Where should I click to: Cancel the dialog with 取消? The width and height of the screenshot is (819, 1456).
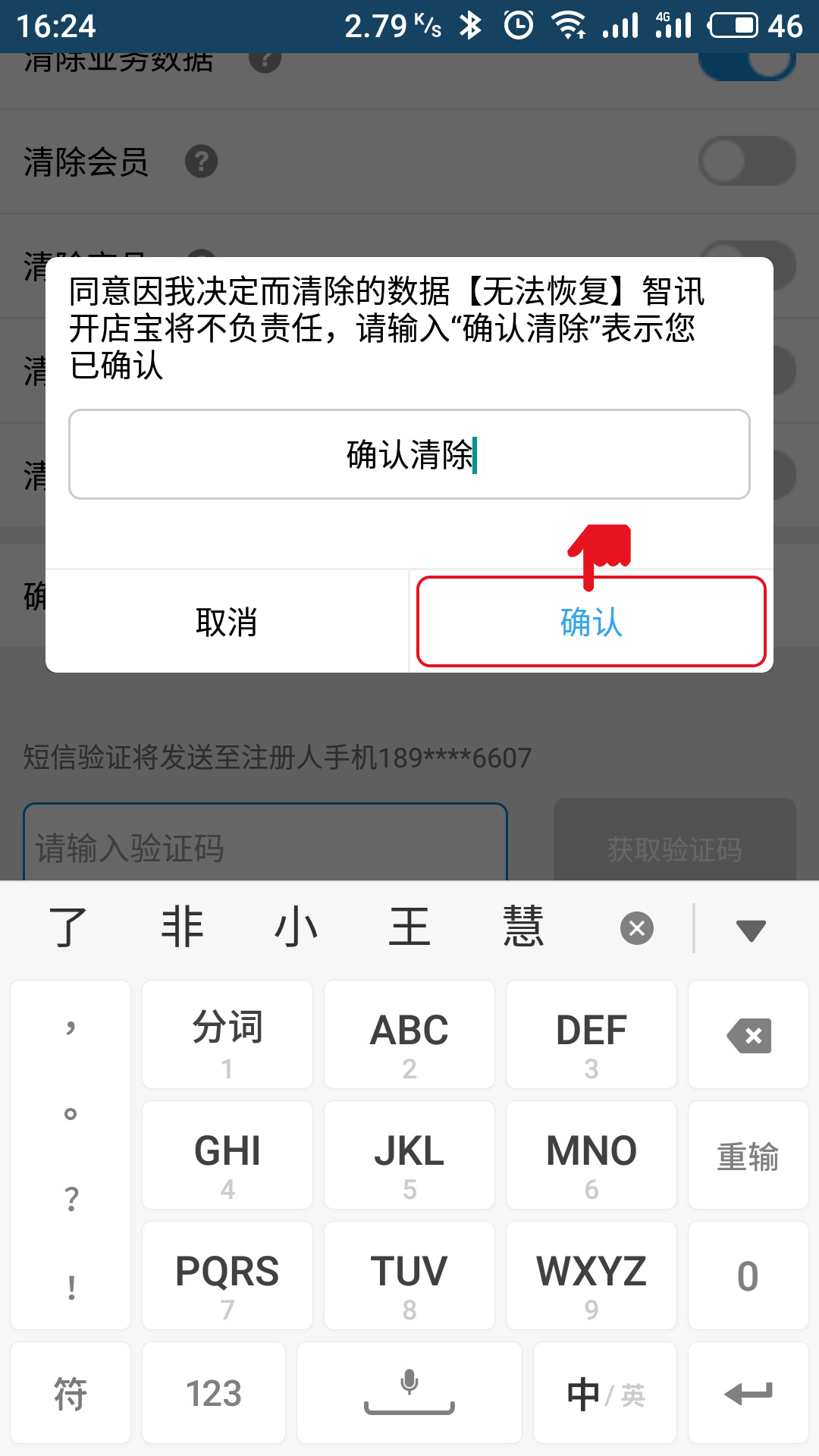[x=227, y=622]
